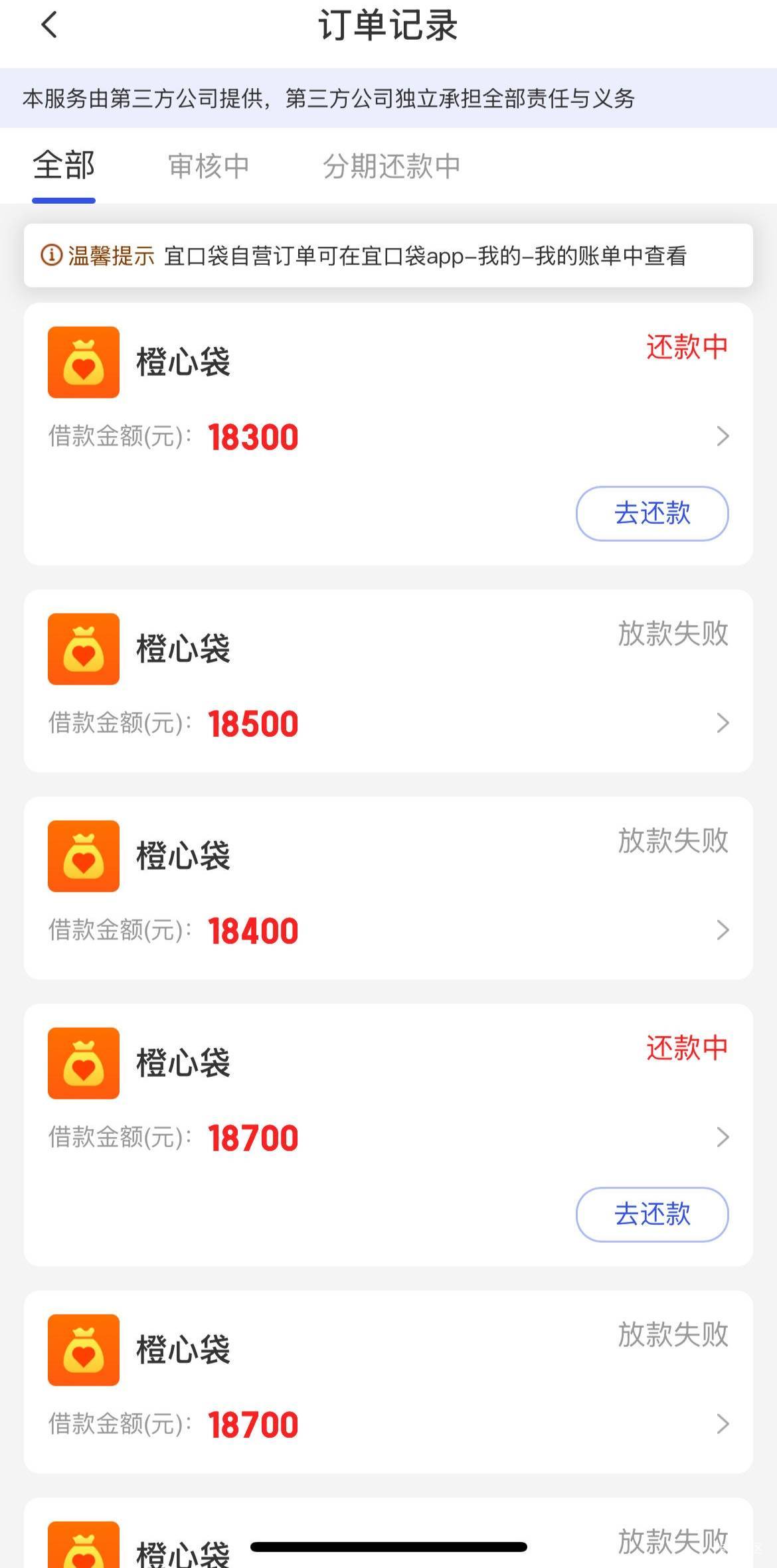Tap 去还款 on the 18300 loan
Viewport: 777px width, 1568px height.
651,513
